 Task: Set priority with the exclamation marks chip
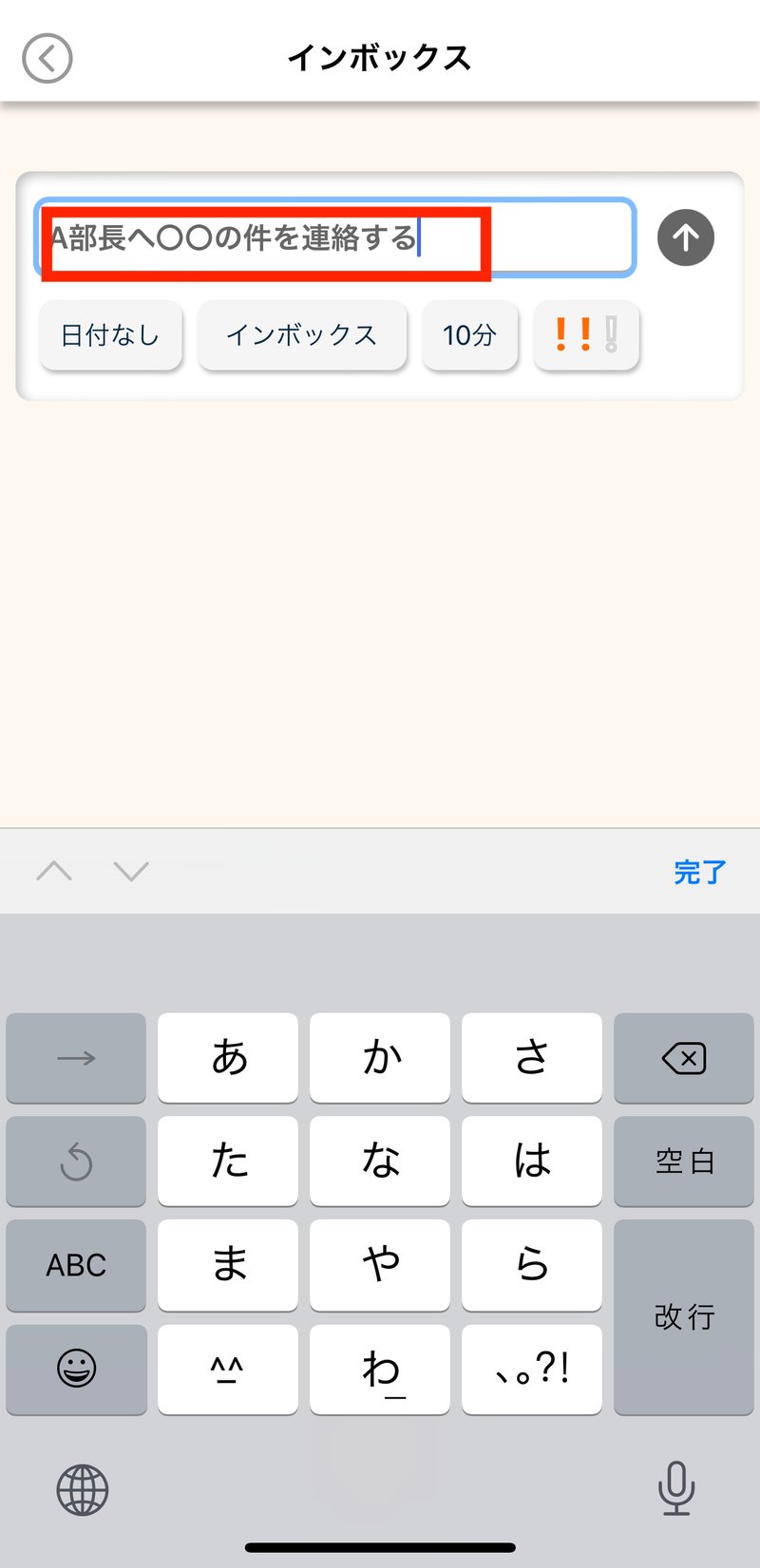click(586, 335)
